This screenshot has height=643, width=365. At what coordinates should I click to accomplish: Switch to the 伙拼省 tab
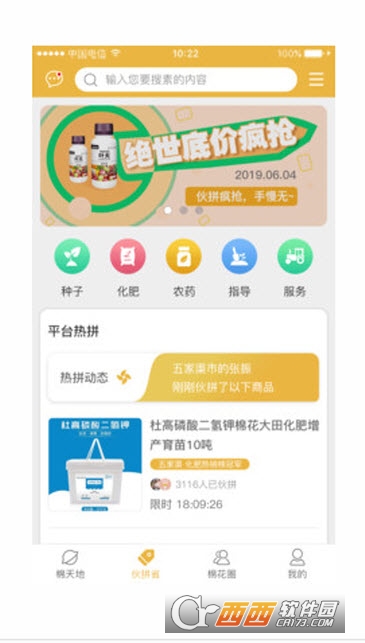coord(146,564)
